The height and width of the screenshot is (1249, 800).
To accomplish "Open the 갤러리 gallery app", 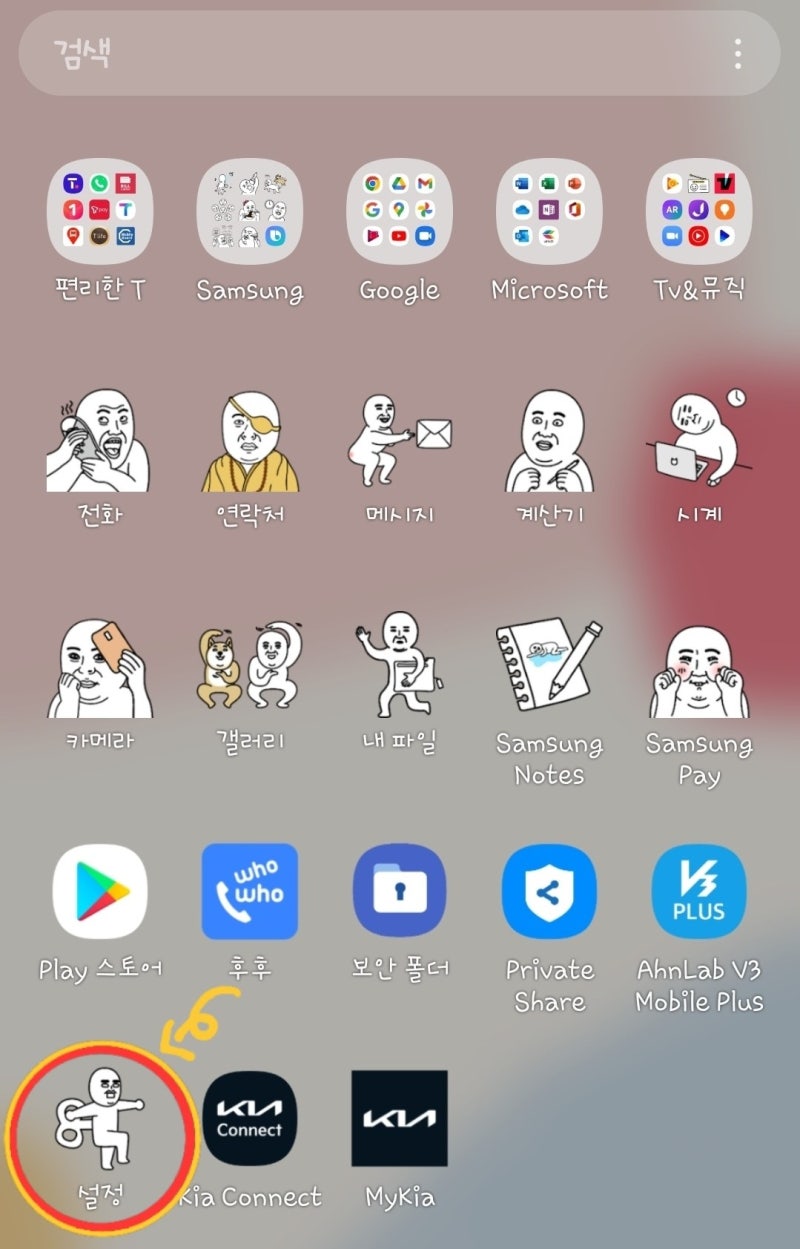I will tap(249, 668).
